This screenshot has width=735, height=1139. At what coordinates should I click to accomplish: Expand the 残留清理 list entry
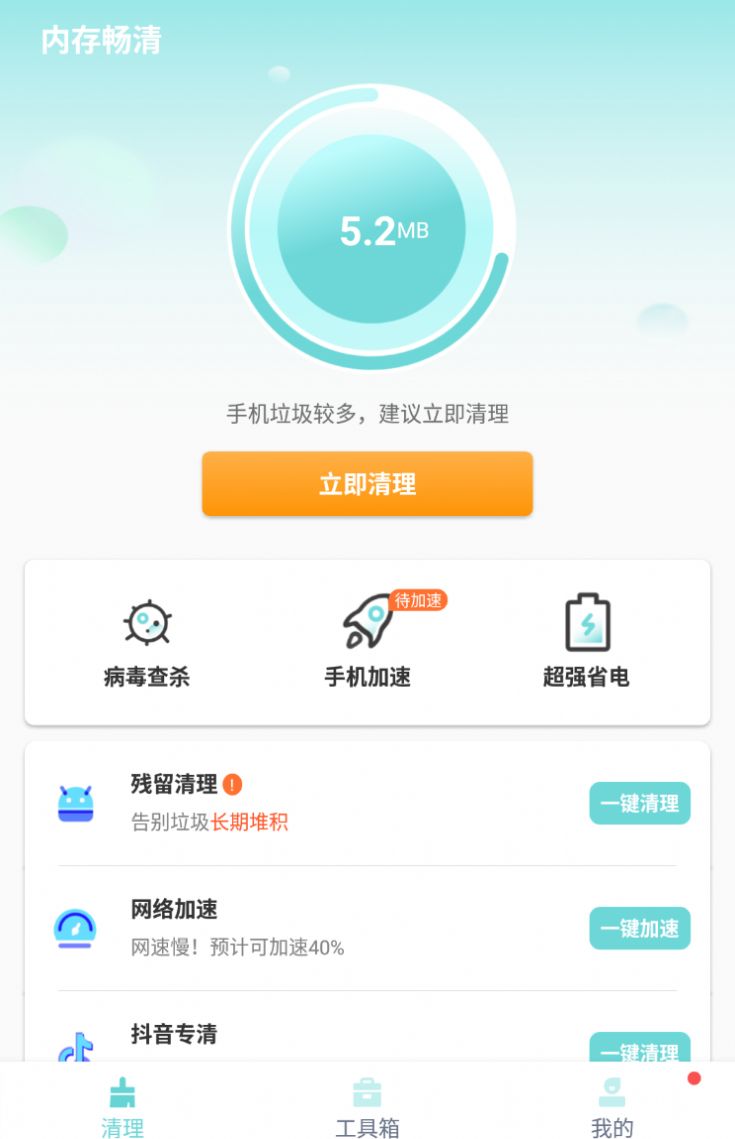click(300, 800)
